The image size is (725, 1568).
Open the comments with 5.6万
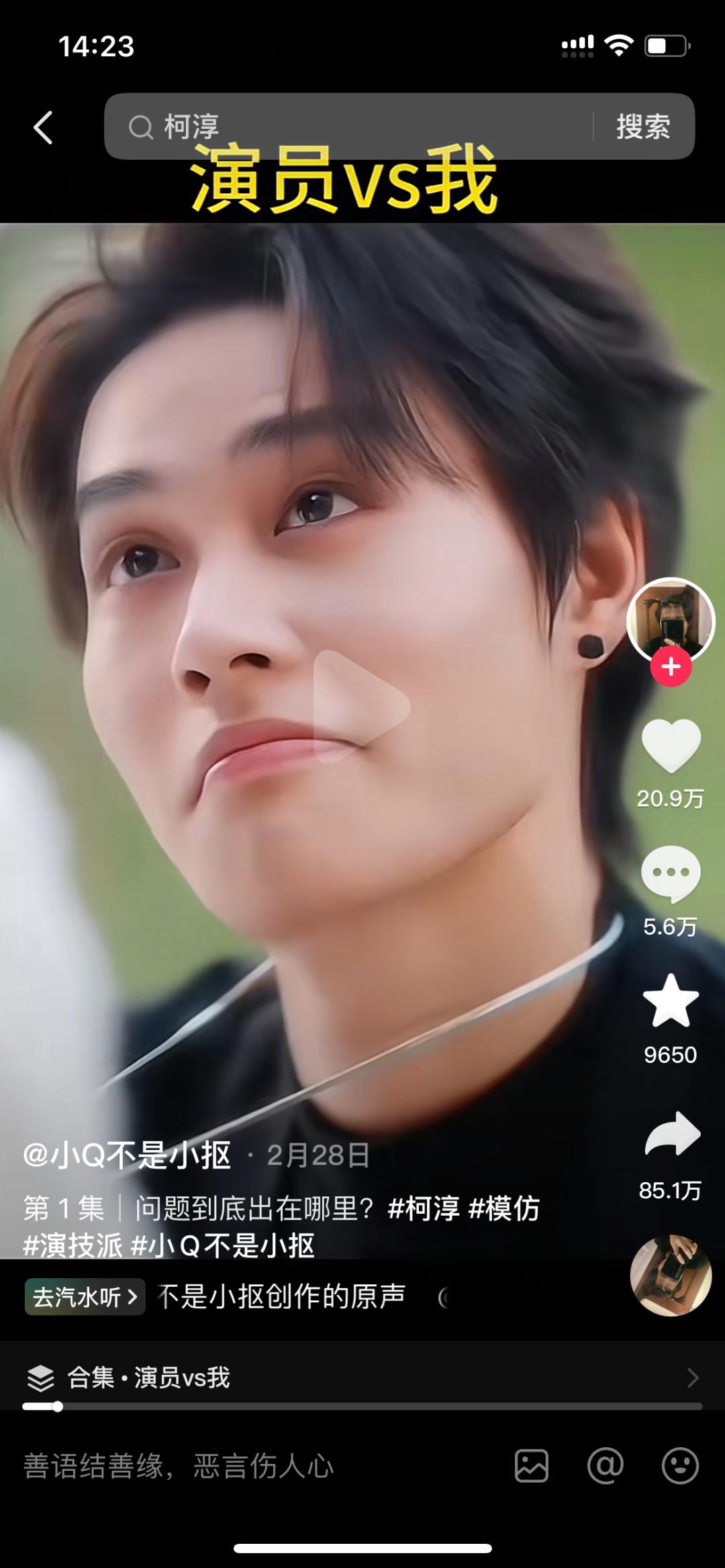(671, 874)
